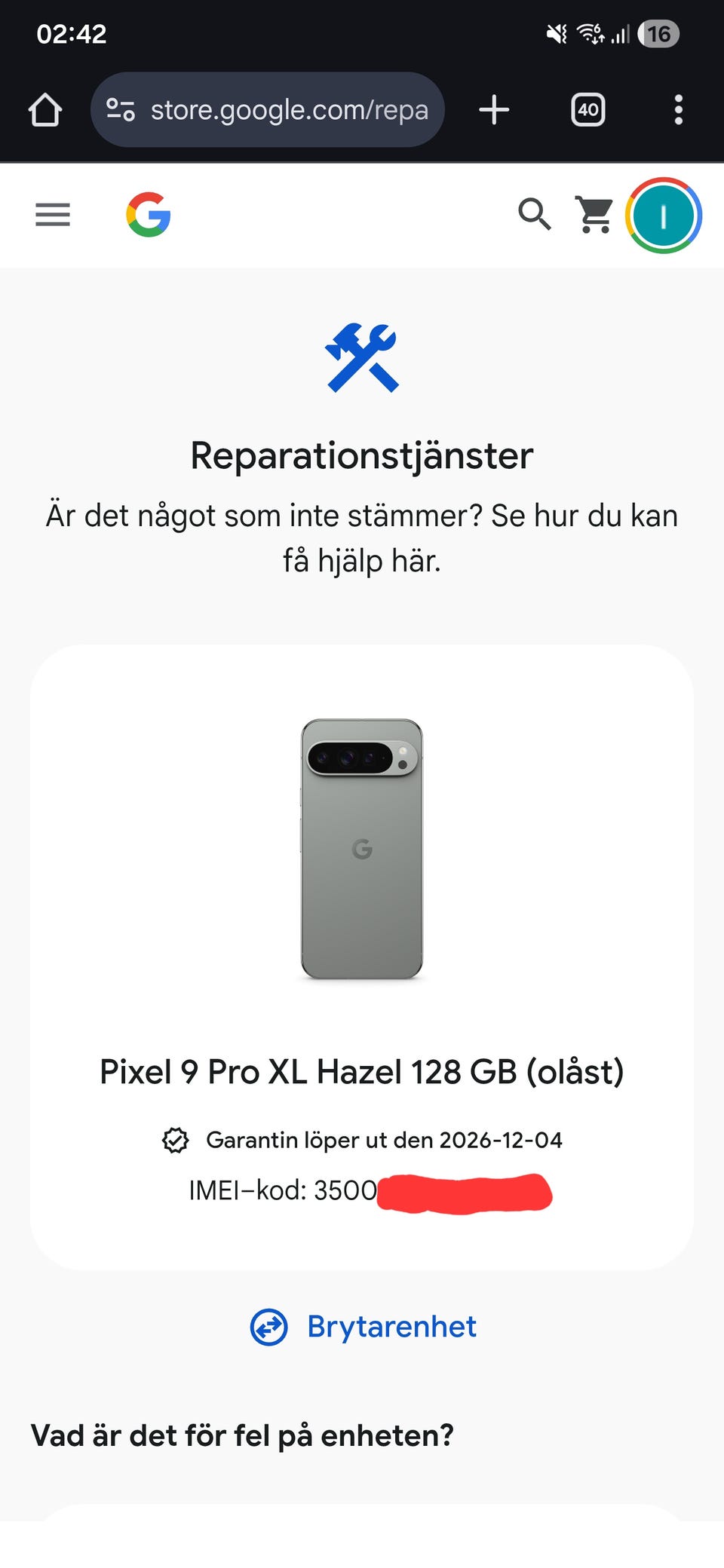Select the Brytarenhet link
Image resolution: width=724 pixels, height=1568 pixels.
click(x=391, y=1326)
